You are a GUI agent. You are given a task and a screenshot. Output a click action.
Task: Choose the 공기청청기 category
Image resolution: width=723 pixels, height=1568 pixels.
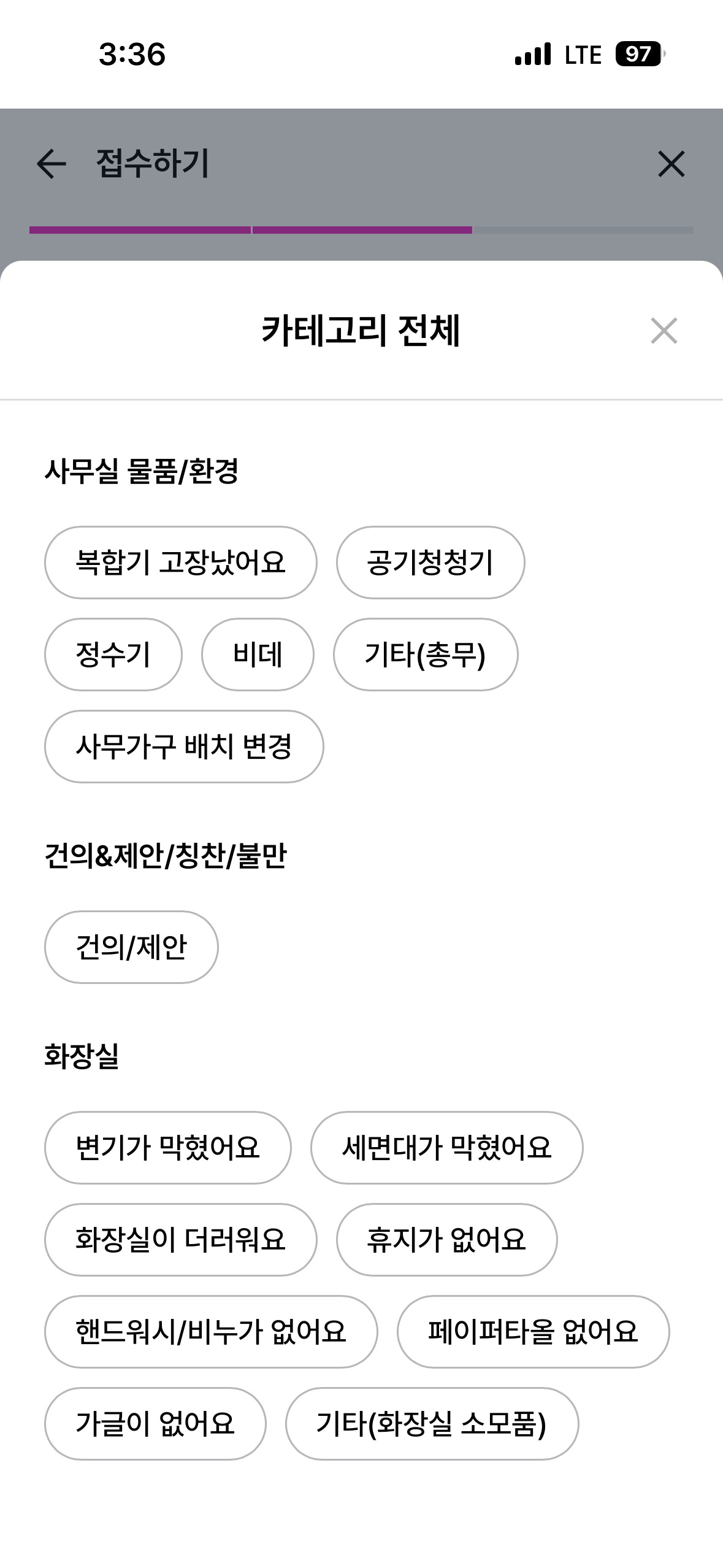430,563
